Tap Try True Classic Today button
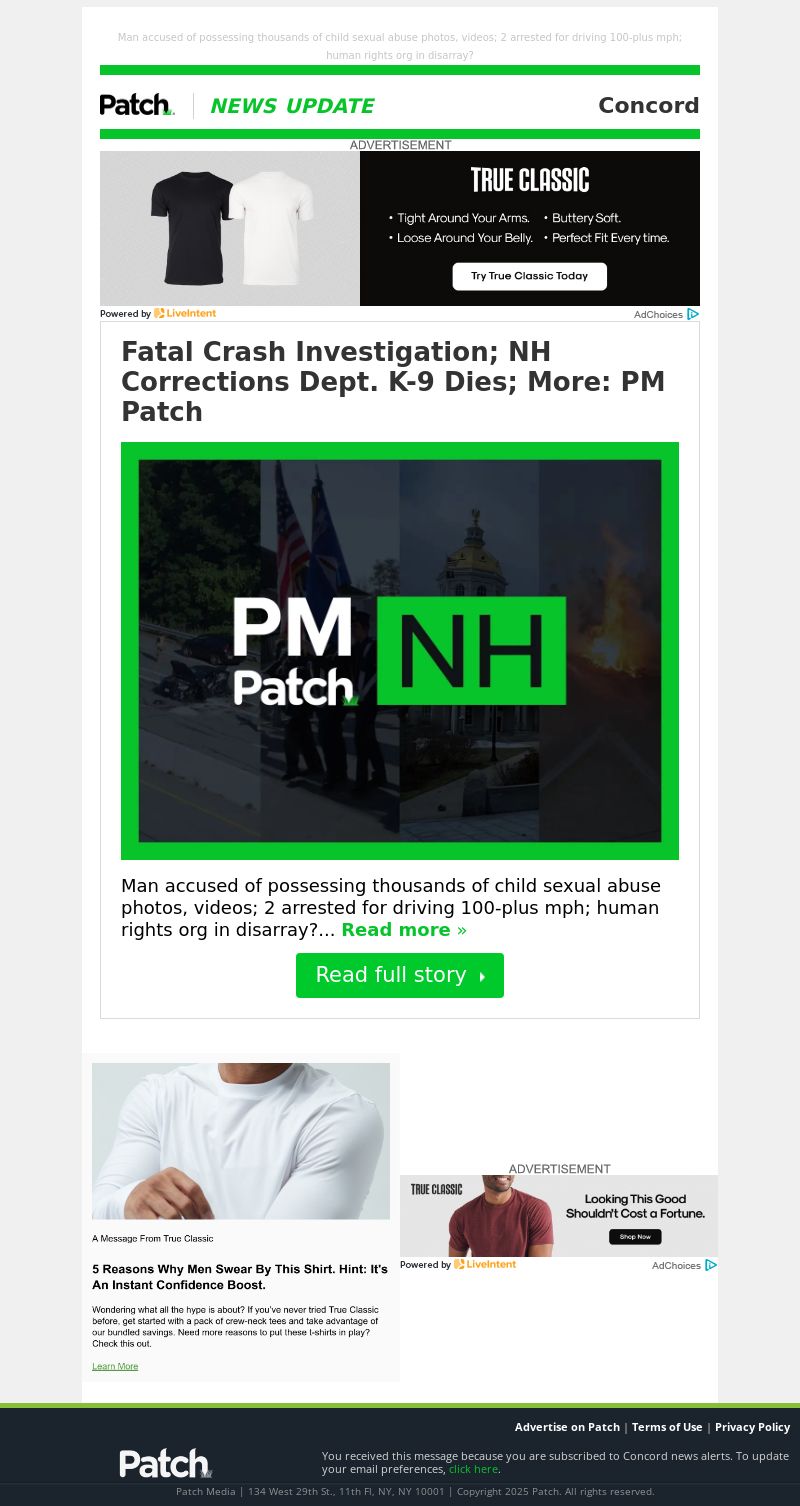This screenshot has width=800, height=1506. click(529, 276)
